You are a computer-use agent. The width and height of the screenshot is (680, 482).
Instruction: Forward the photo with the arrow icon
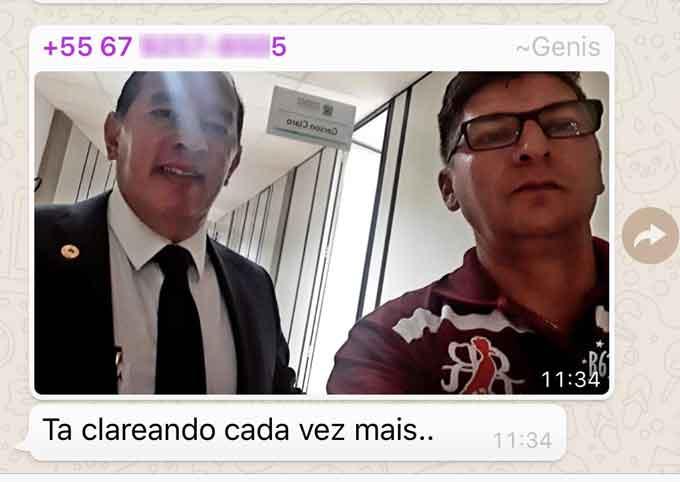[649, 235]
